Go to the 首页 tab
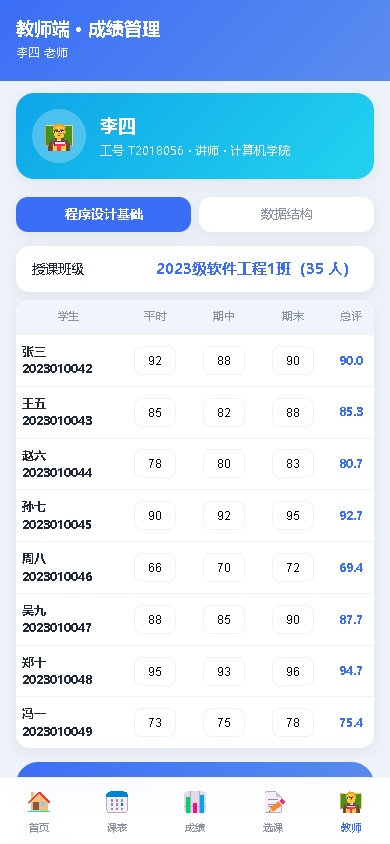Screen dimensions: 390x844 coord(39,812)
